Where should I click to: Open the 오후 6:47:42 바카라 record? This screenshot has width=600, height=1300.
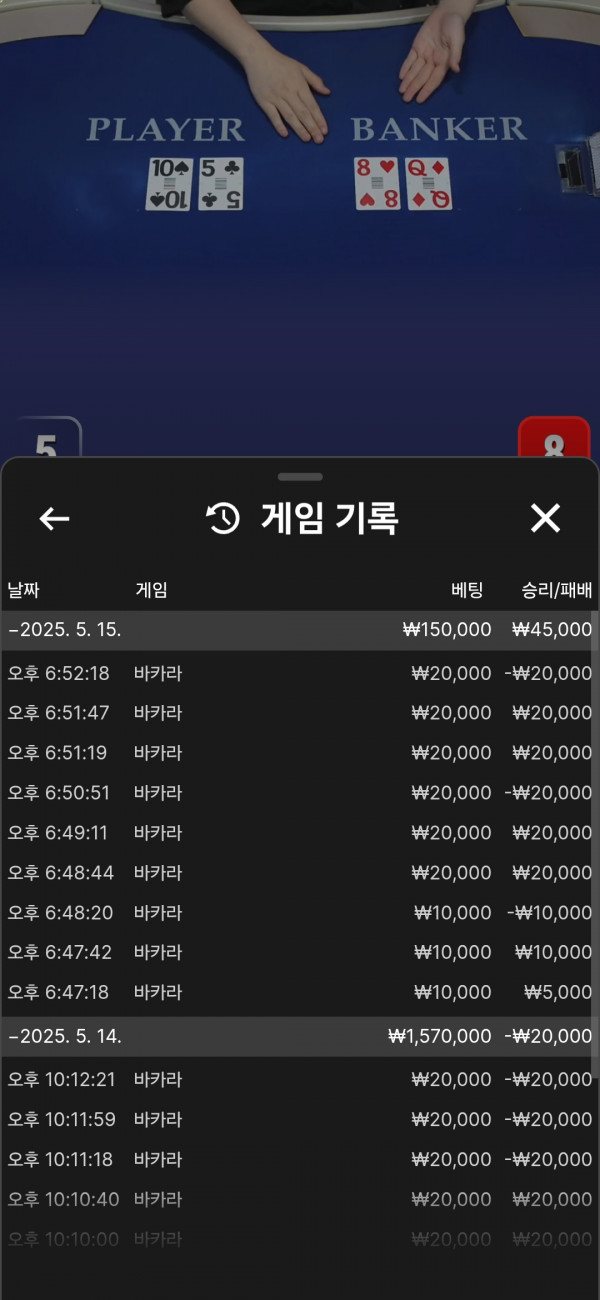298,953
